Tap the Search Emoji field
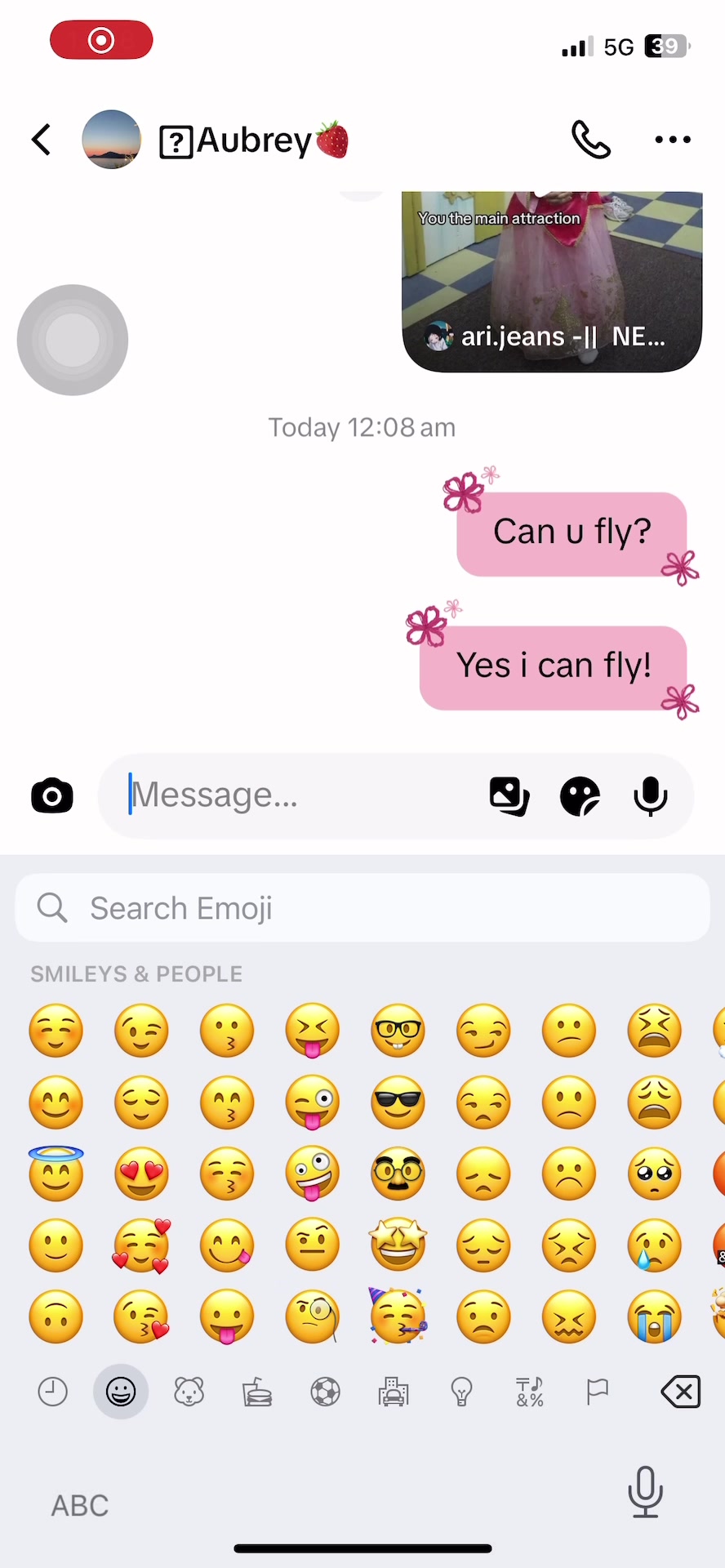Viewport: 725px width, 1568px height. 362,908
